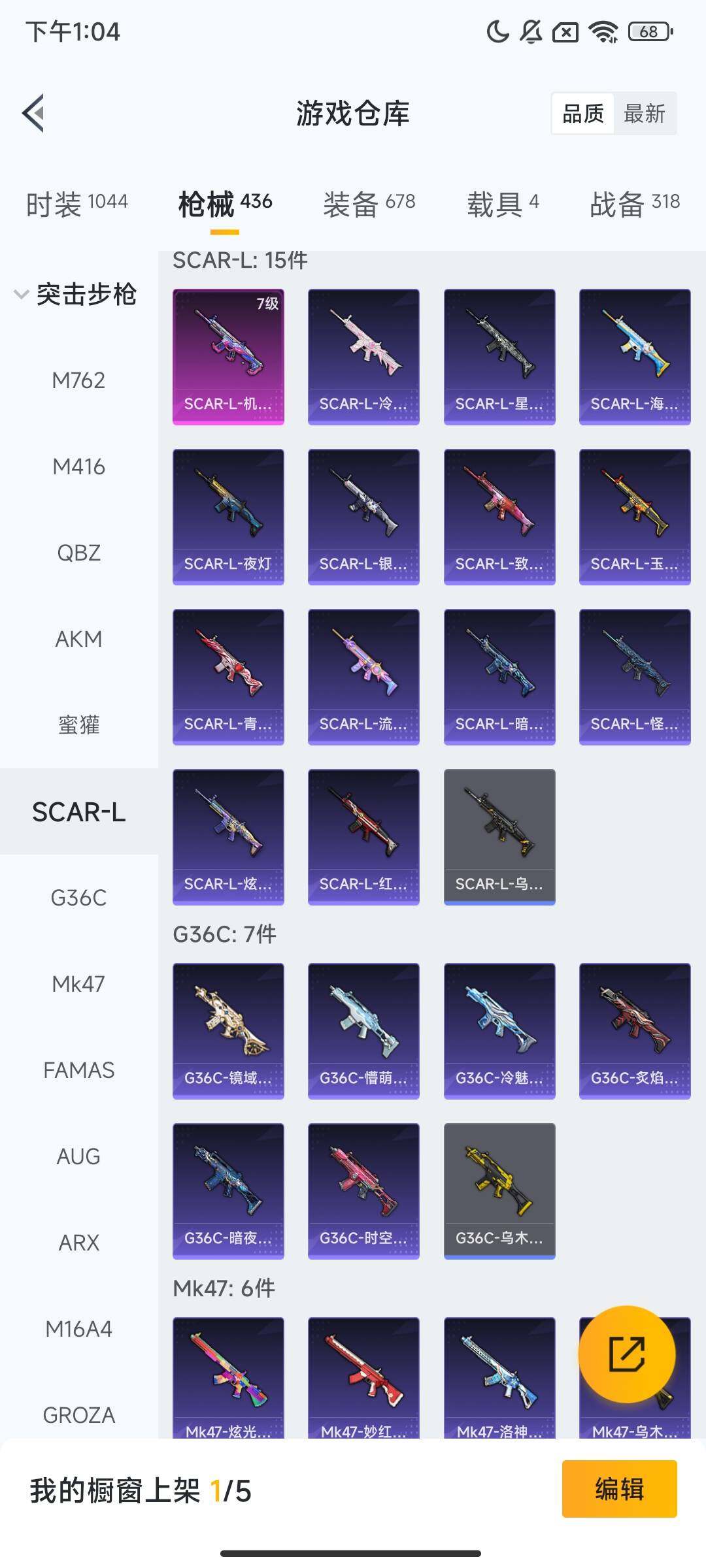Sort items by 最新
The height and width of the screenshot is (1568, 706).
click(x=644, y=114)
